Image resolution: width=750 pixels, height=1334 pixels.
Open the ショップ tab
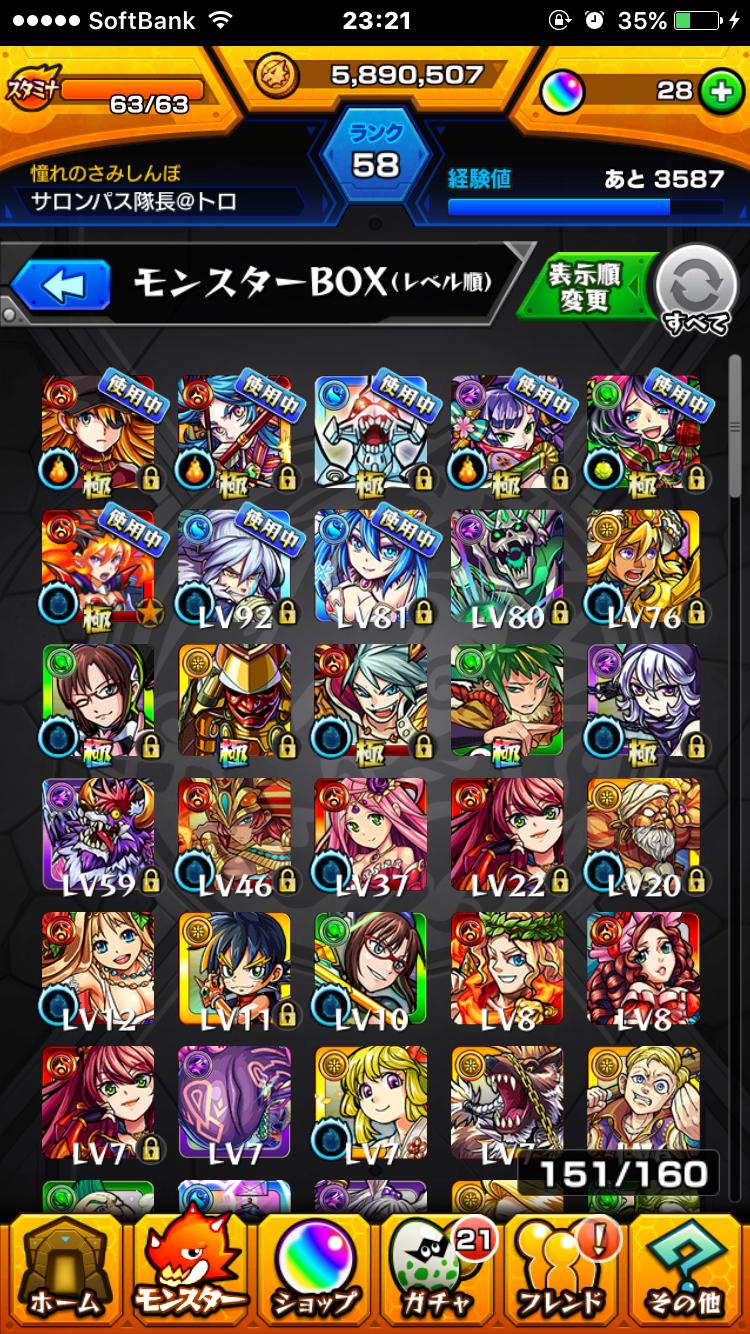click(313, 1270)
